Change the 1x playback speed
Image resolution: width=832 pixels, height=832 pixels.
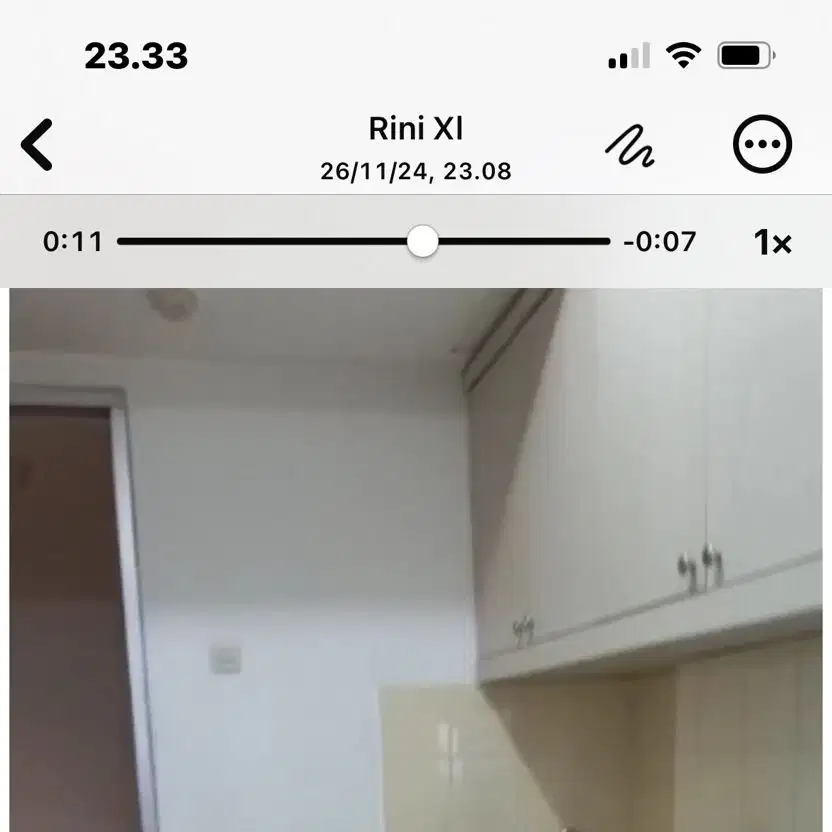[x=772, y=242]
